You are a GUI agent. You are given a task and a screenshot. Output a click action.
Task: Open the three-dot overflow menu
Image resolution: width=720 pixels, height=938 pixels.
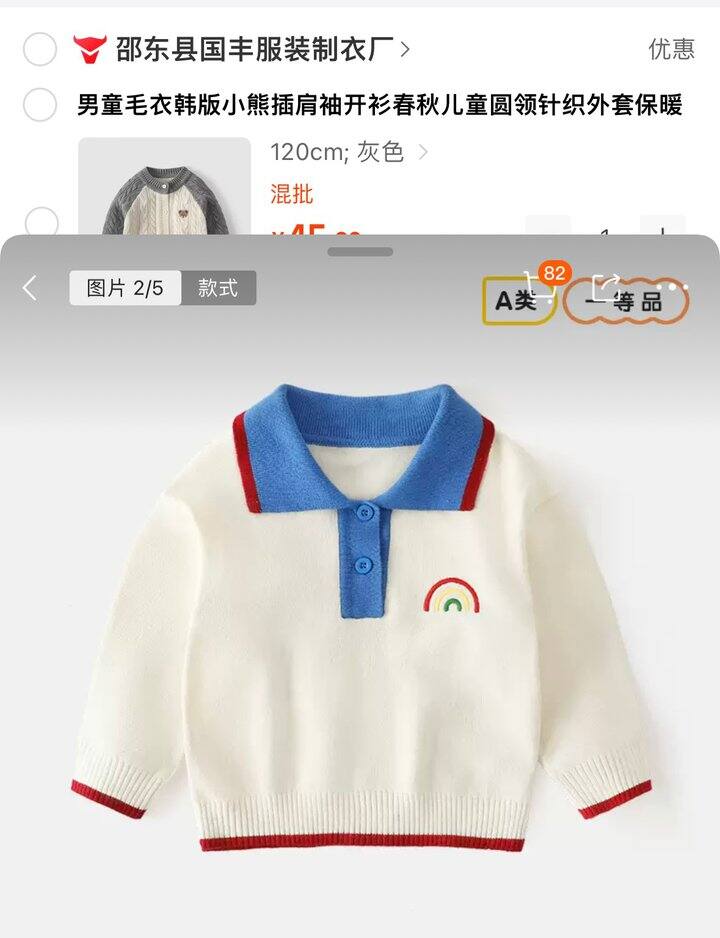click(672, 288)
